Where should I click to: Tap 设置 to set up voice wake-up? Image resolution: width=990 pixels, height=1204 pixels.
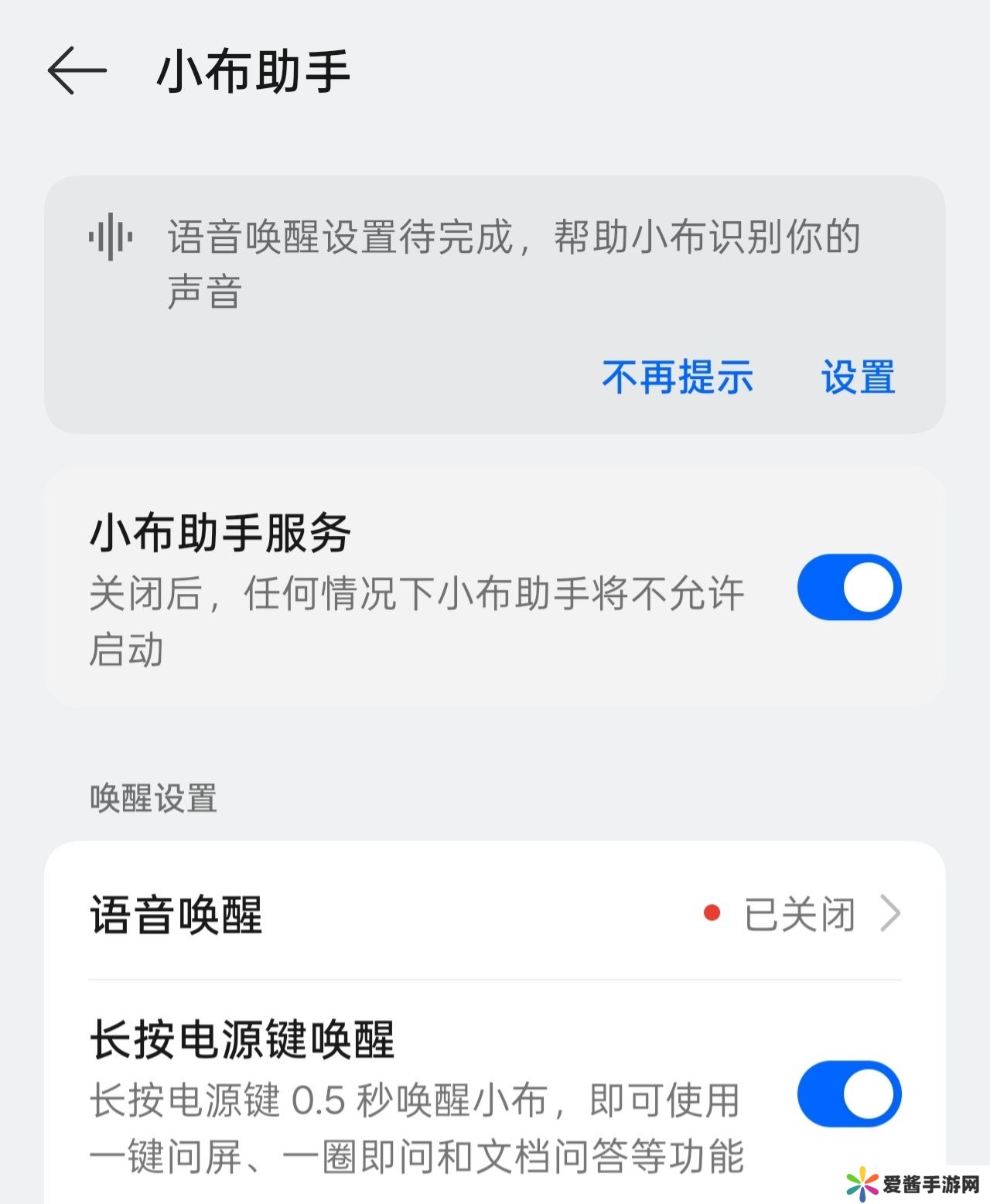coord(858,377)
